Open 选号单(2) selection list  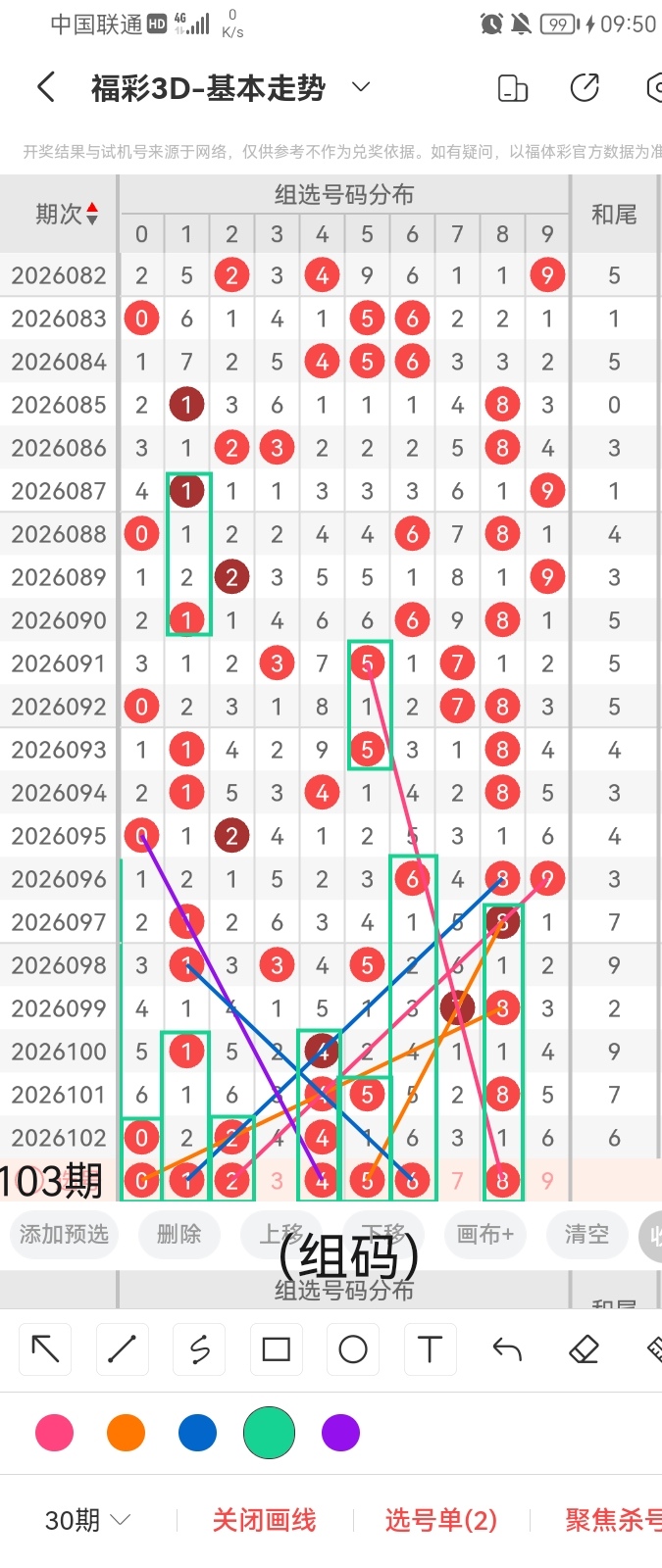coord(440,1520)
